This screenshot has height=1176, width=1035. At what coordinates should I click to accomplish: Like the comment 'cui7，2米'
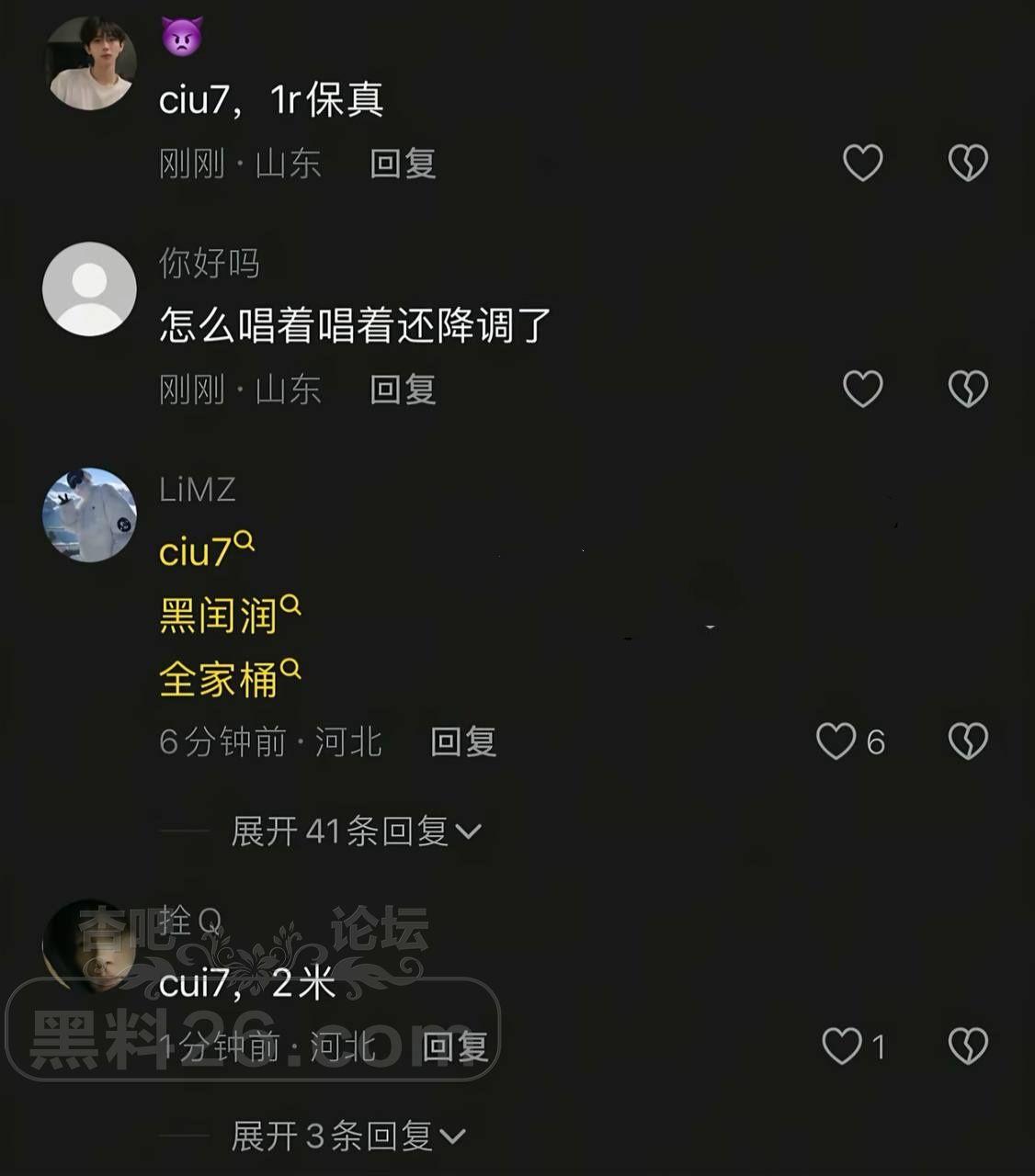click(841, 1046)
